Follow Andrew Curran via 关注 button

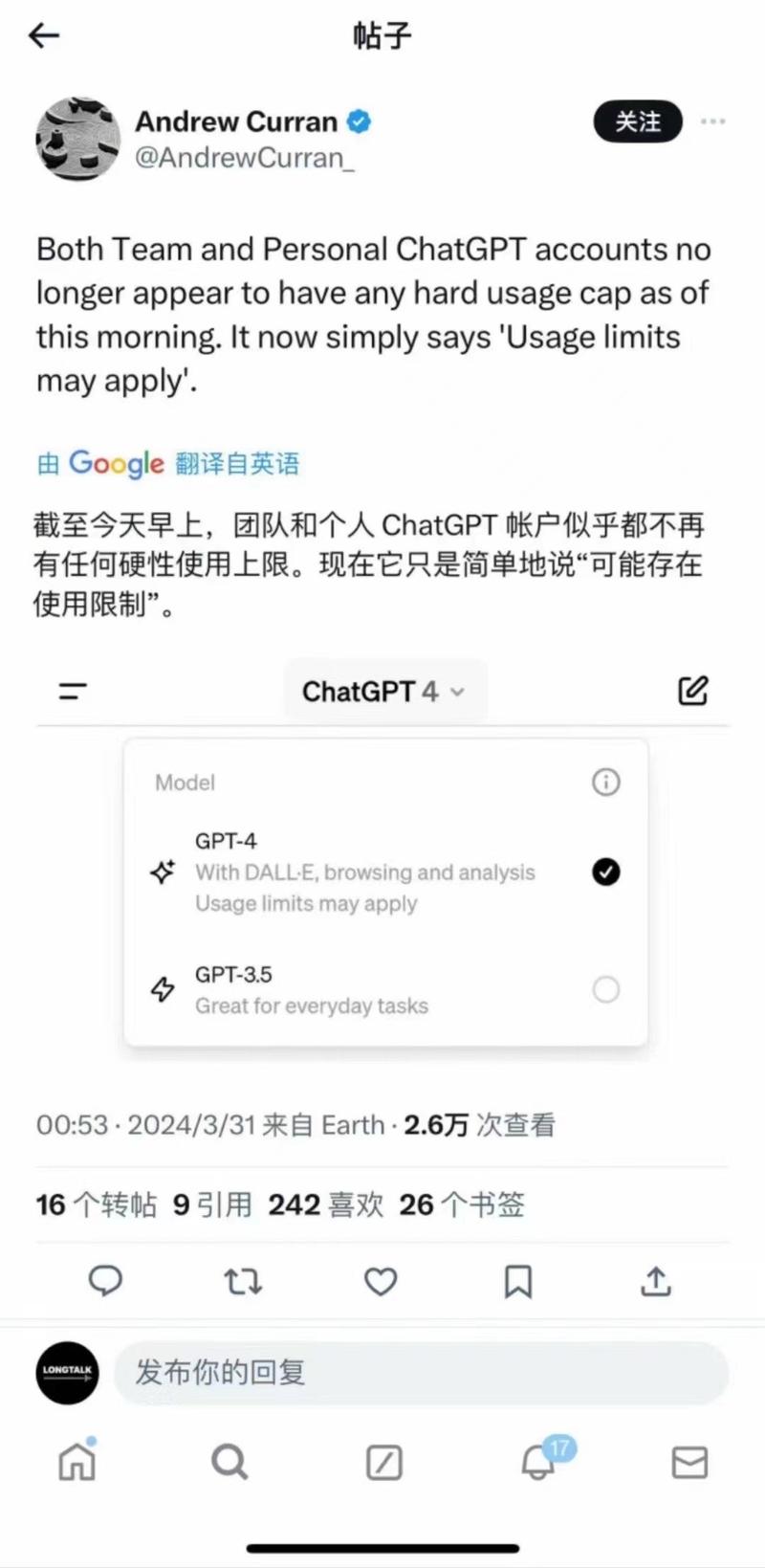(638, 122)
